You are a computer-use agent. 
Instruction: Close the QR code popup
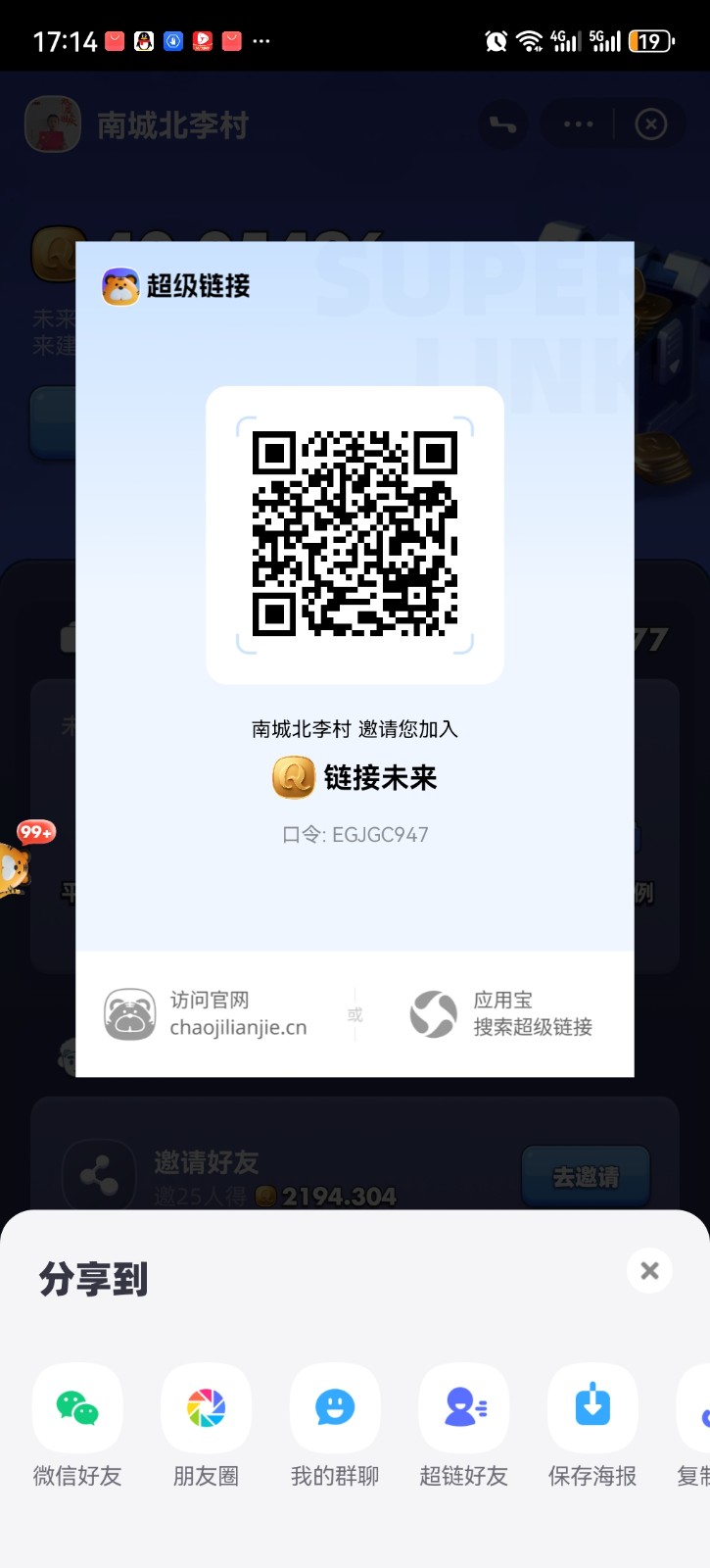(x=650, y=123)
